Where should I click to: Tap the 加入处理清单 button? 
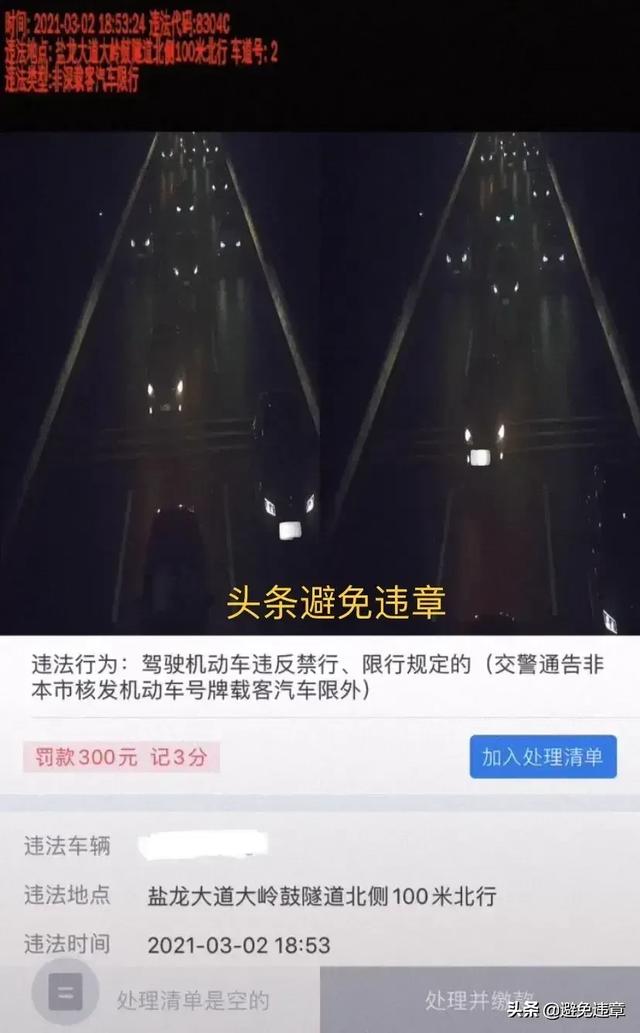pyautogui.click(x=542, y=757)
